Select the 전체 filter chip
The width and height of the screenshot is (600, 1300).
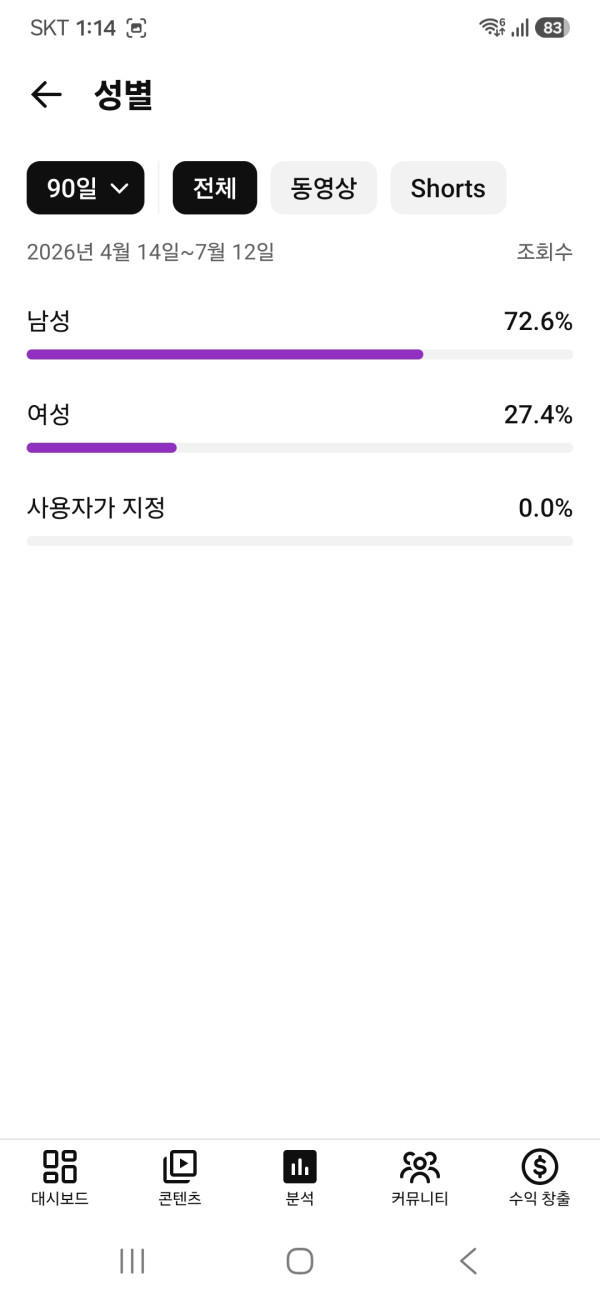point(215,188)
